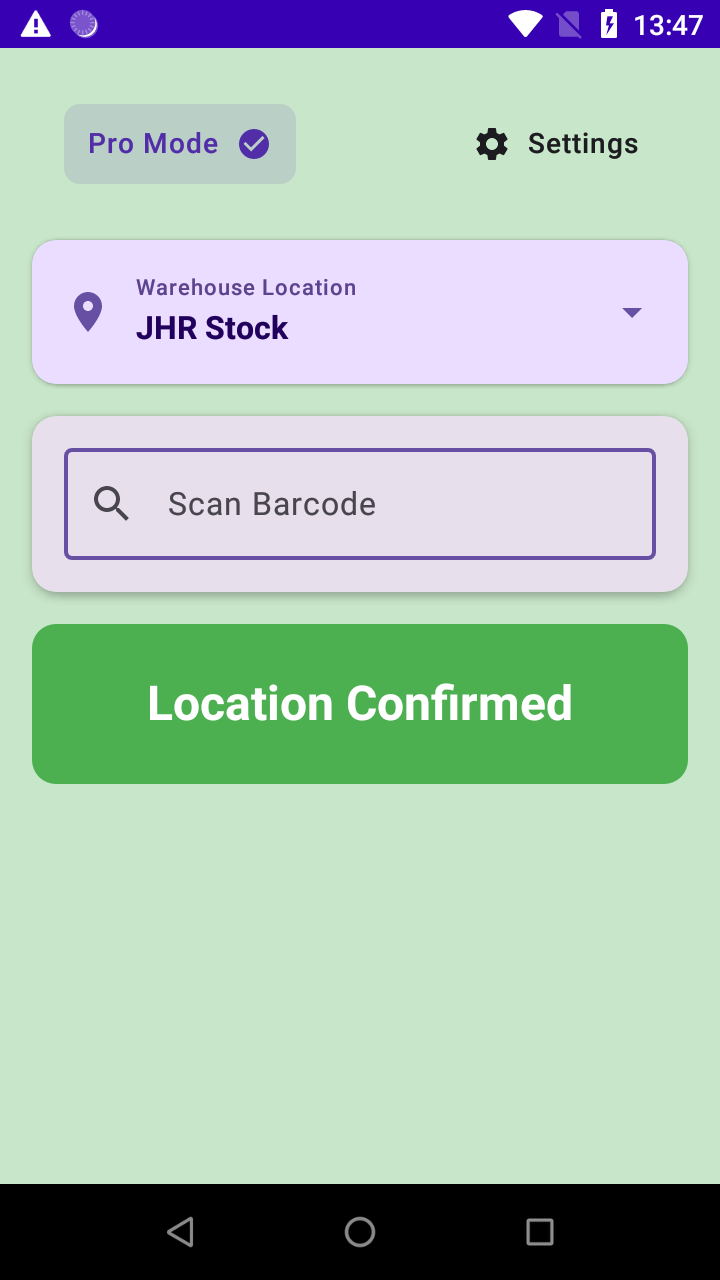720x1280 pixels.
Task: Open the Settings gear icon
Action: pos(491,143)
